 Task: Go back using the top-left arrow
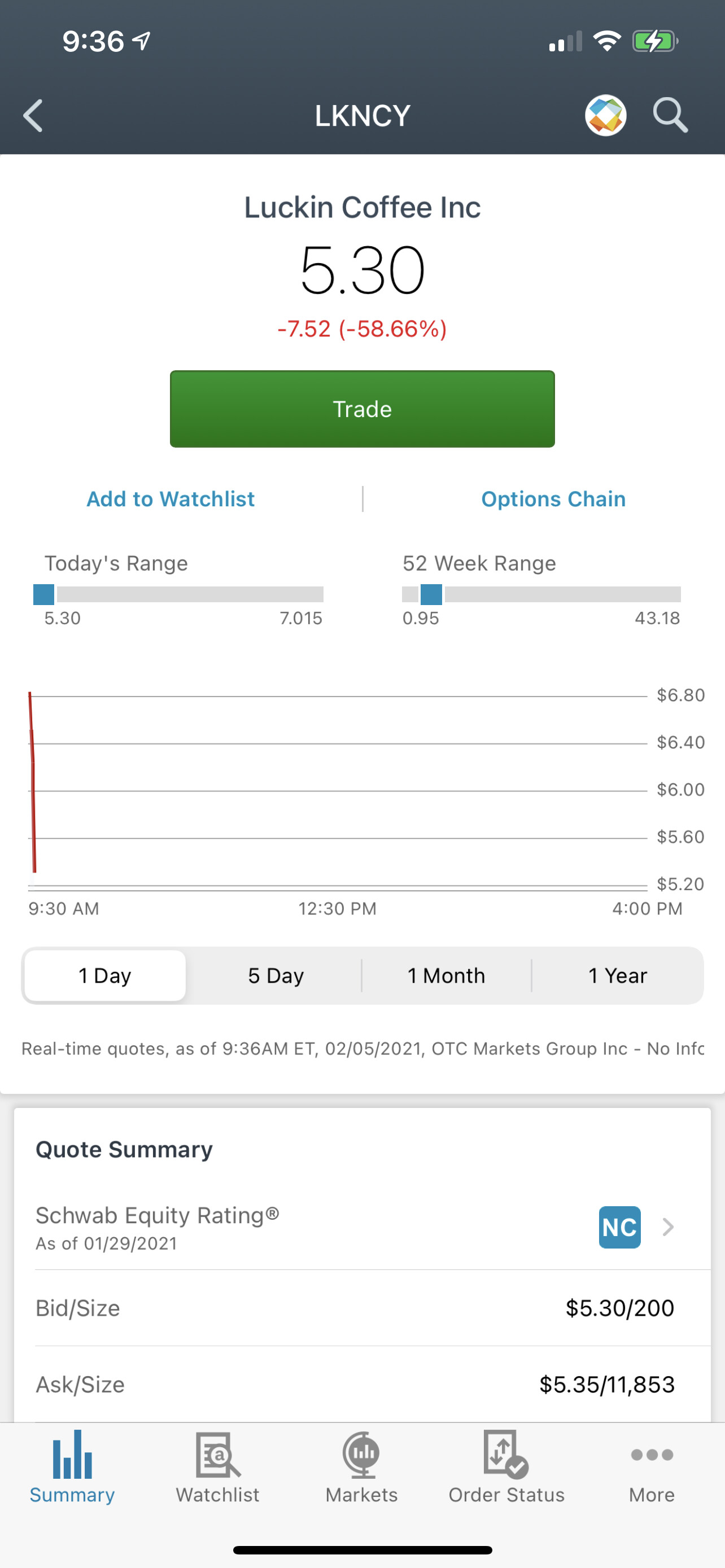tap(33, 116)
